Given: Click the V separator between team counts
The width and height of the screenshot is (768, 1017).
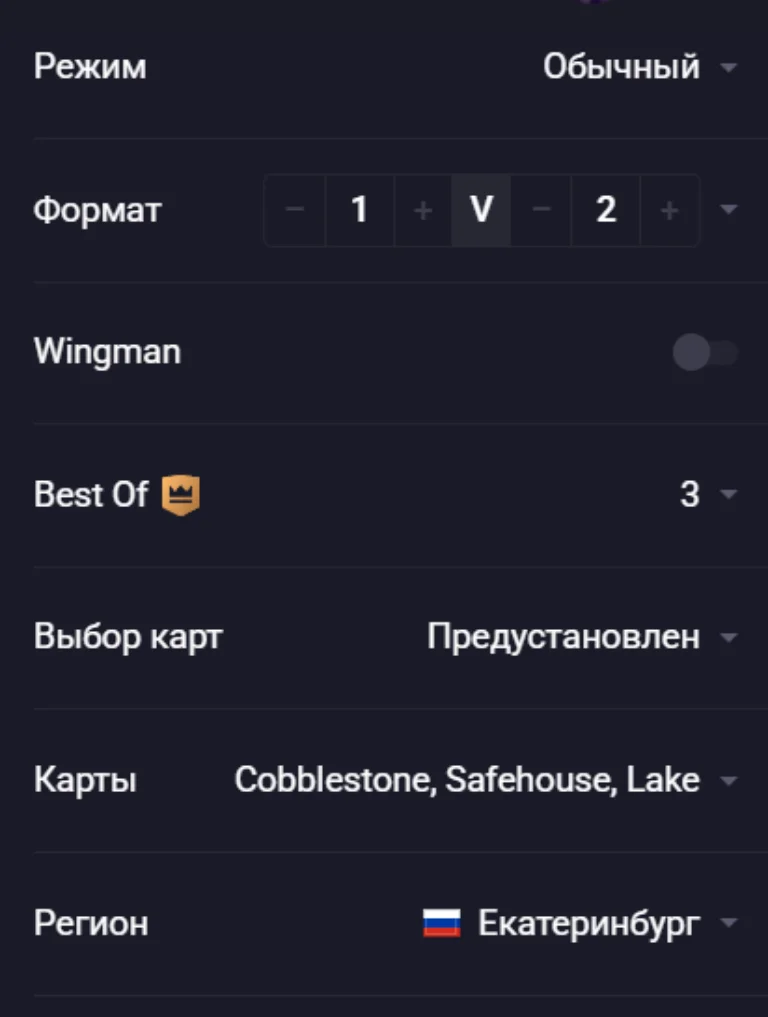Looking at the screenshot, I should pos(481,210).
